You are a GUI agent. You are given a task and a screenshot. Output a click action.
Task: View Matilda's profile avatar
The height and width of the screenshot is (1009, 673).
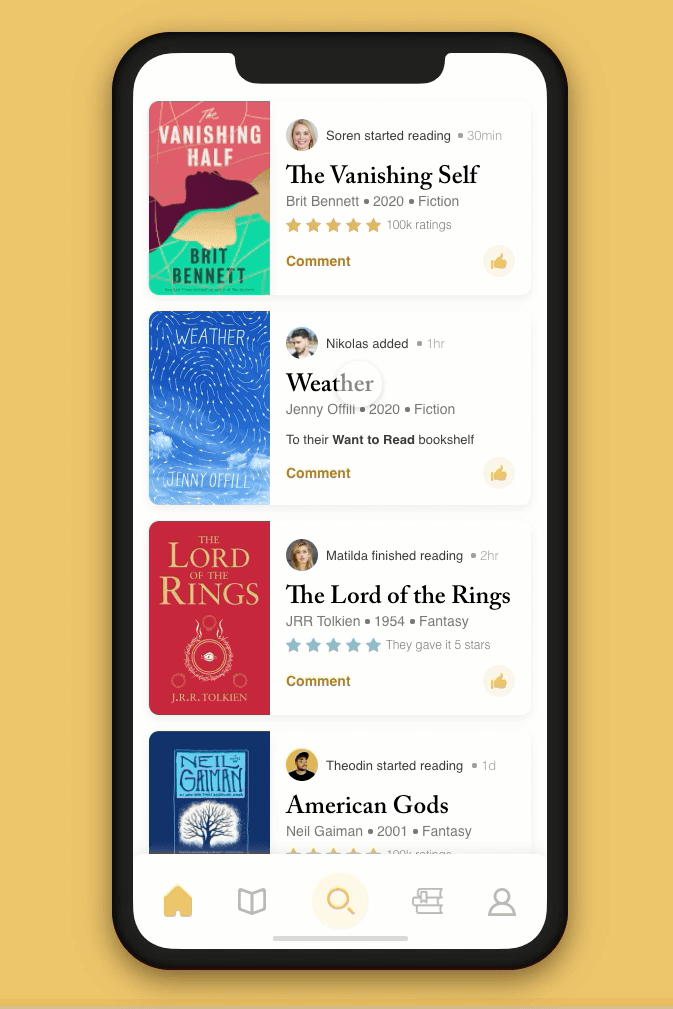(x=302, y=555)
